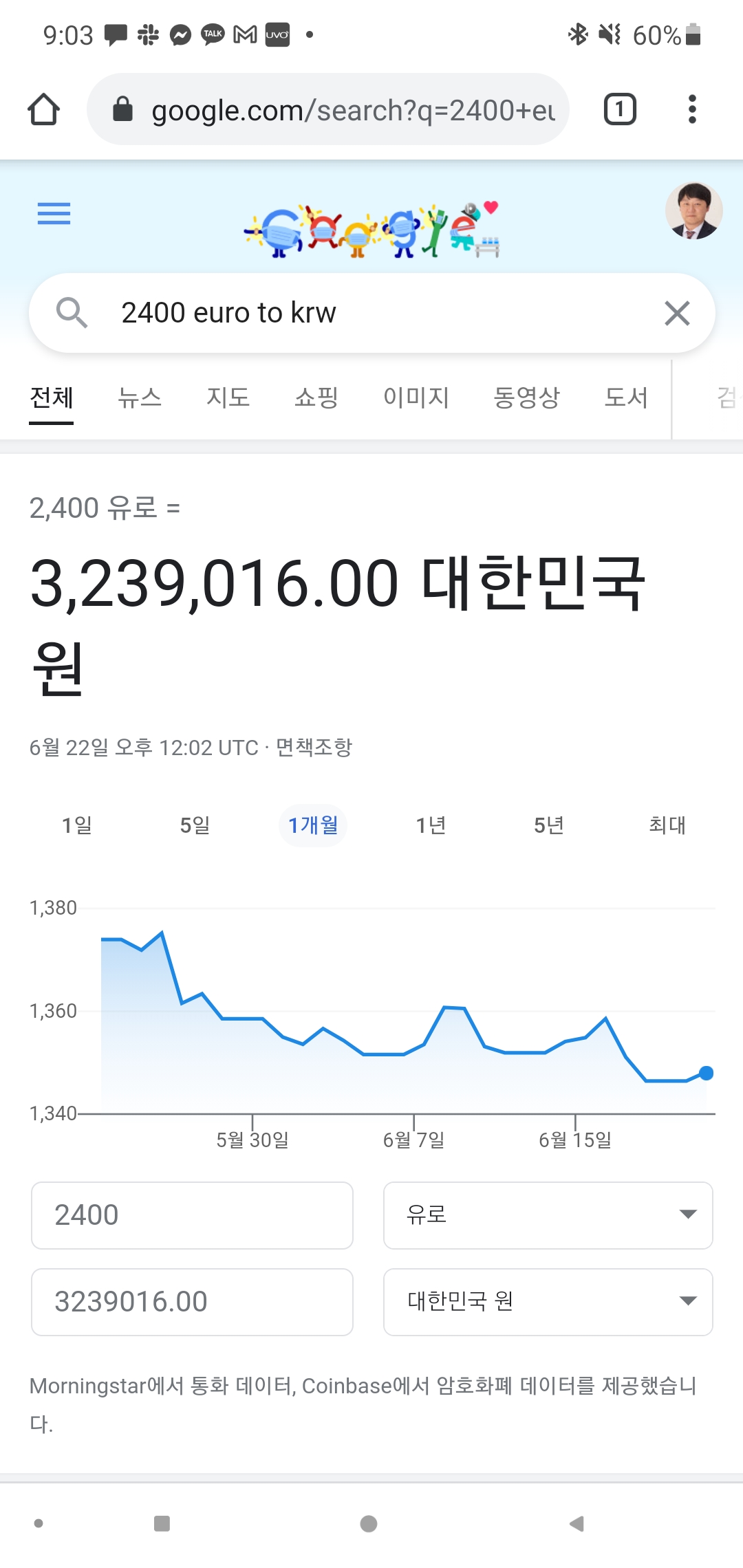
Task: Open the 면책조항 link
Action: [x=314, y=747]
